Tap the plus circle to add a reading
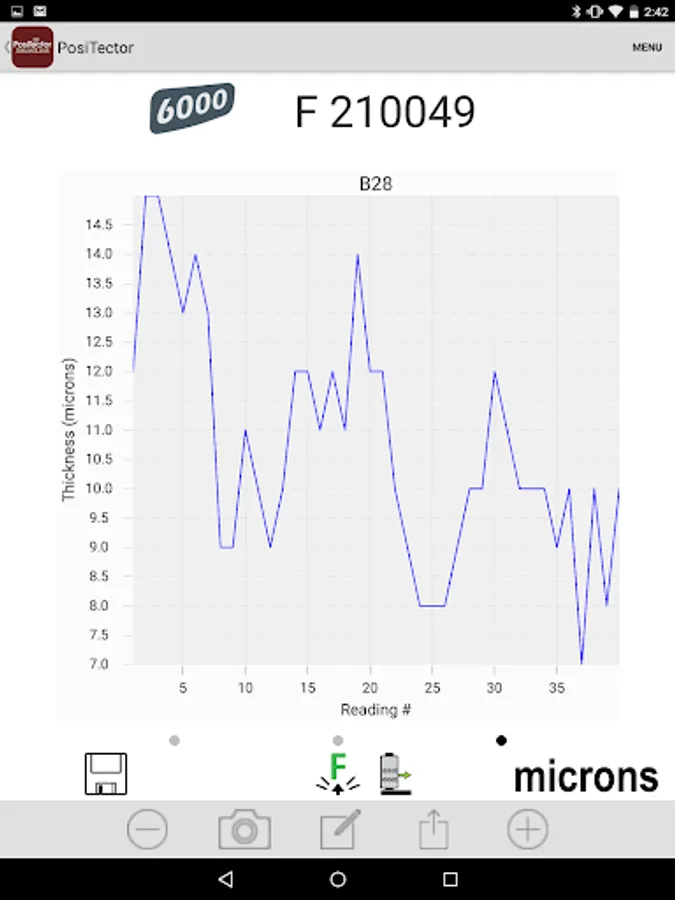 click(527, 829)
